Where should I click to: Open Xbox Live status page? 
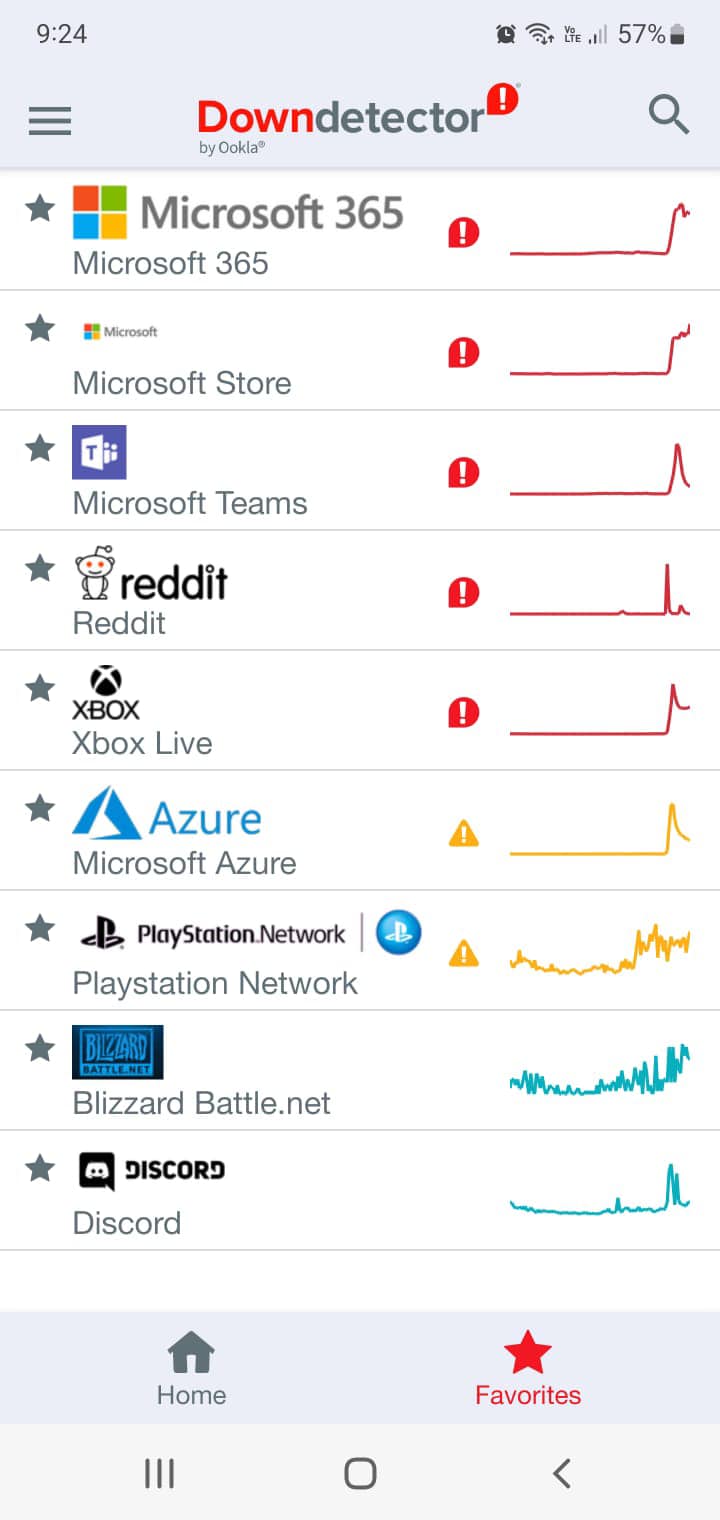360,711
